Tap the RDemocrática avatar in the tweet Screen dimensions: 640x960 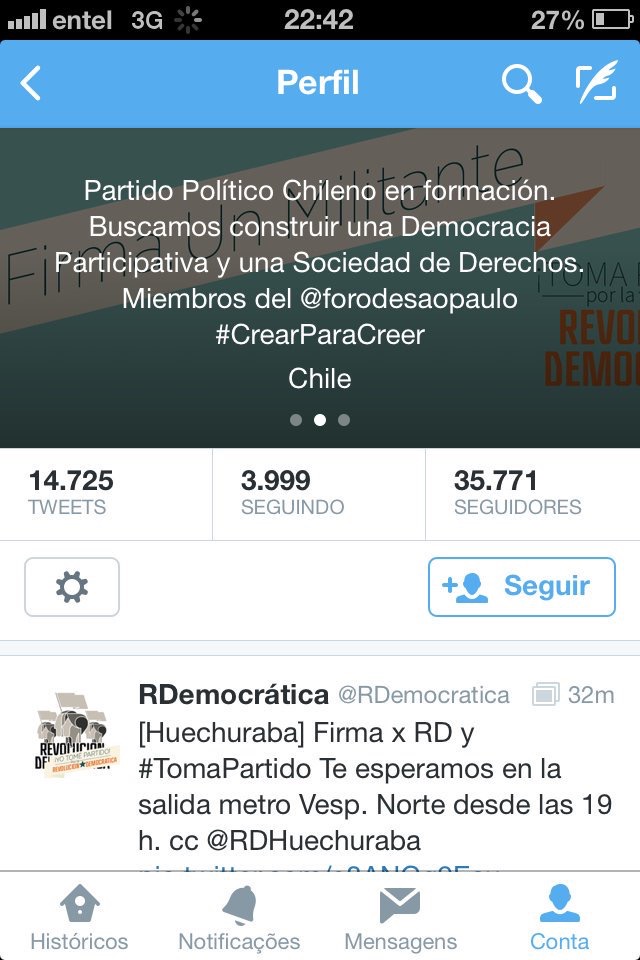(79, 735)
